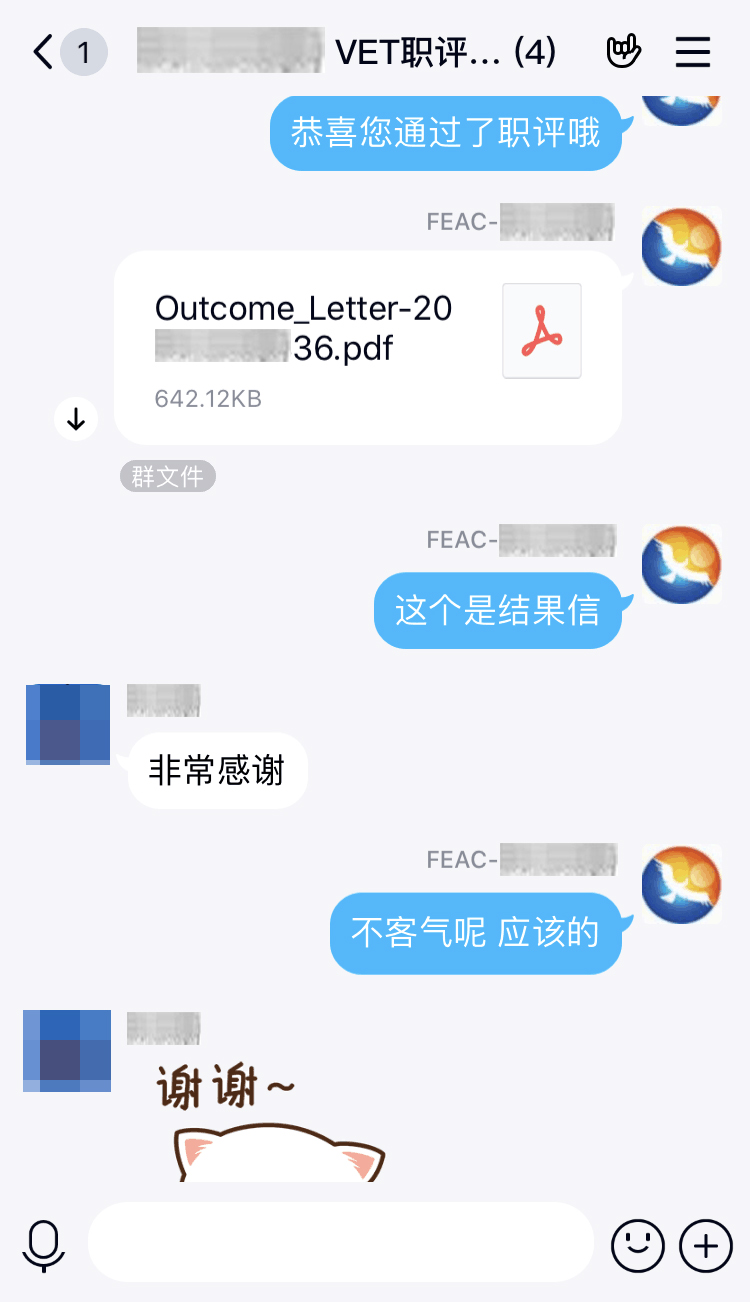The image size is (750, 1302).
Task: View the avatar of the 非常感谢 sender
Action: coord(67,724)
